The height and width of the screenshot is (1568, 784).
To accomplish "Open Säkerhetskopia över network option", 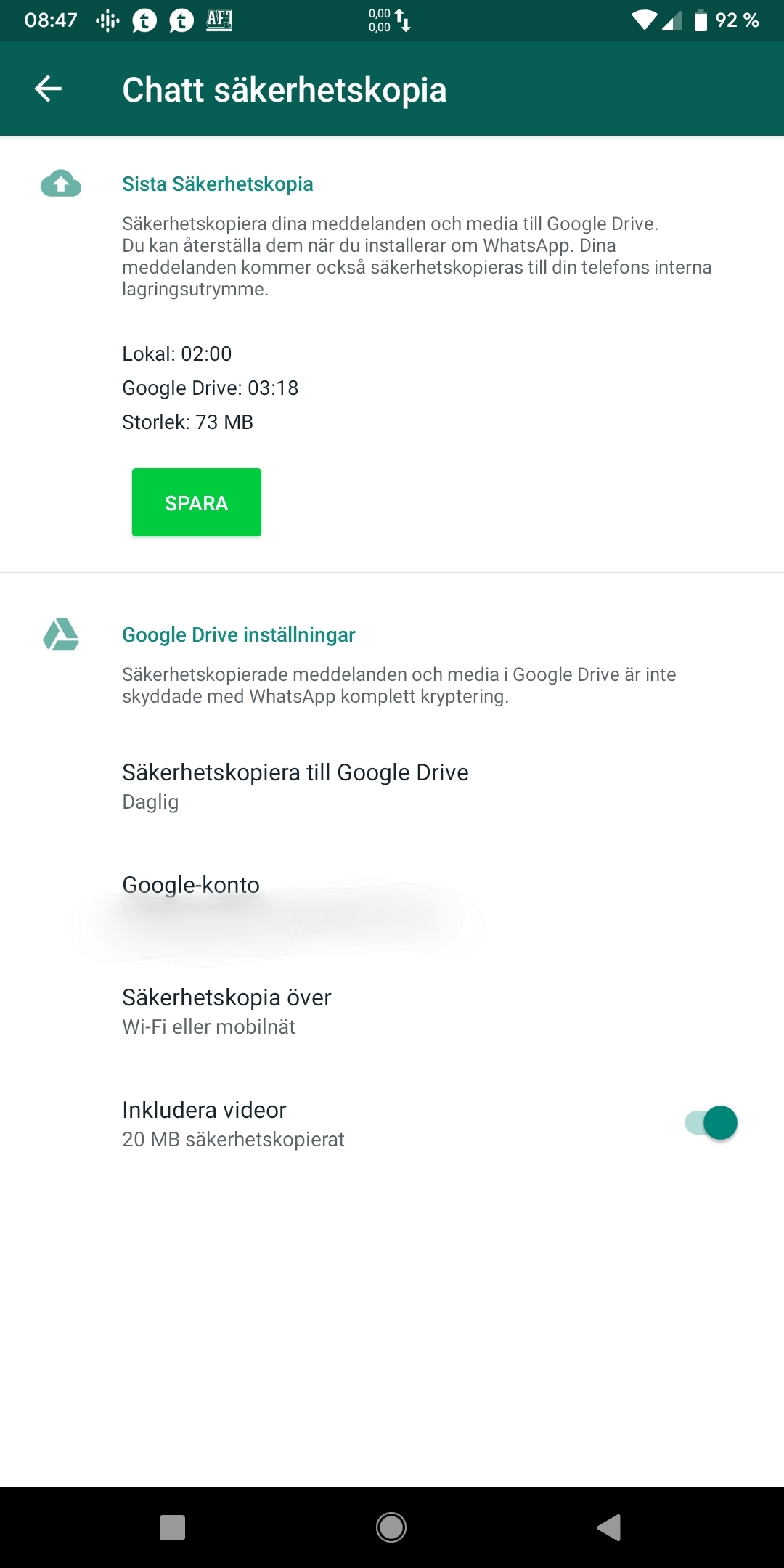I will coord(226,1010).
